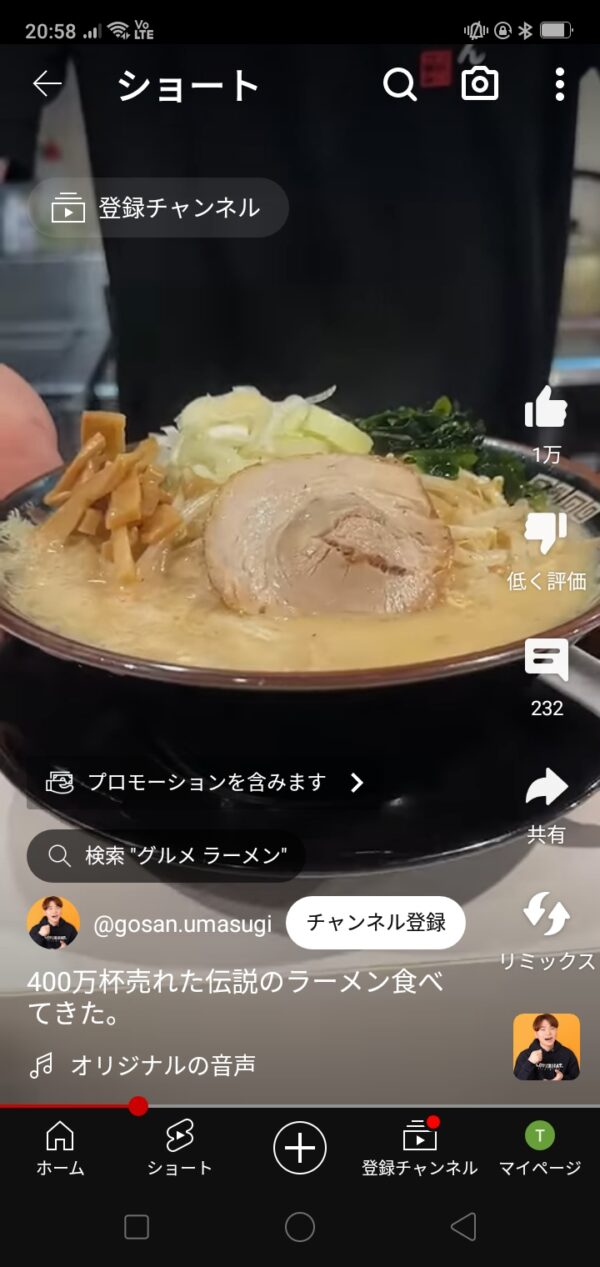Share this Short via 共有
Screen dimensions: 600x1267
546,789
